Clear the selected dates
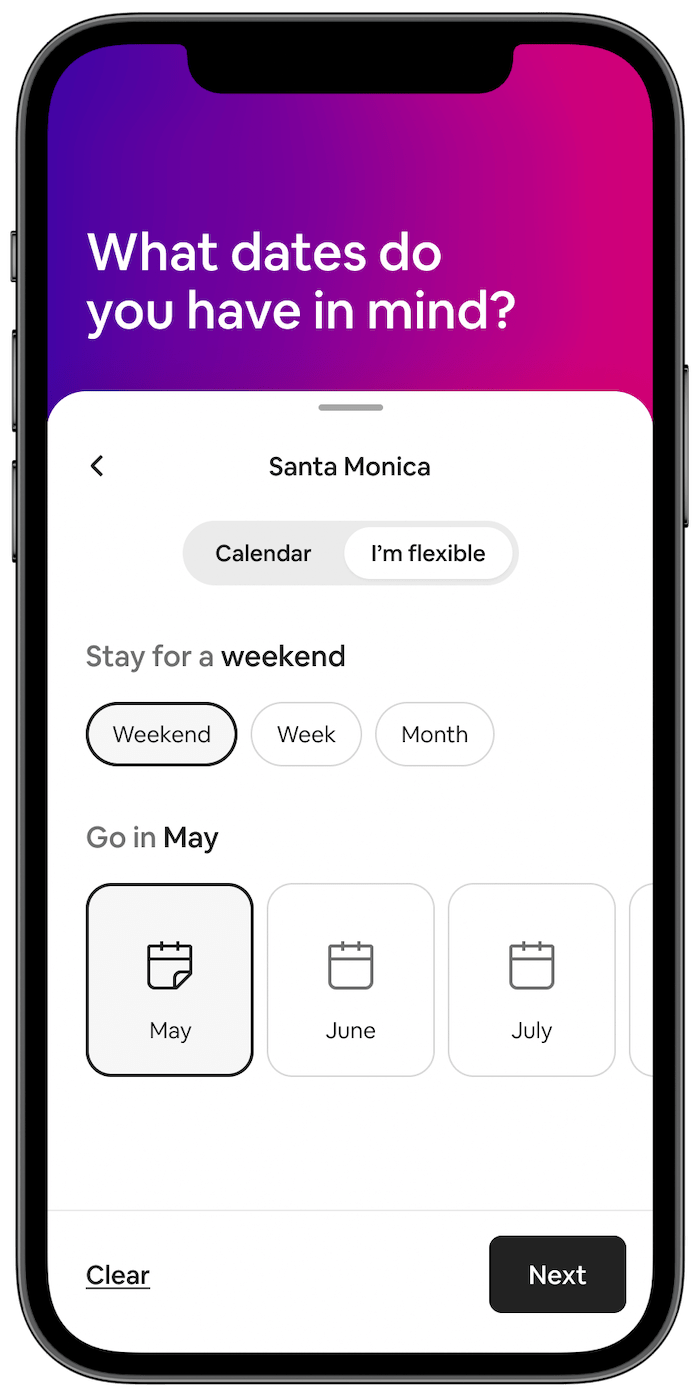 point(118,1275)
